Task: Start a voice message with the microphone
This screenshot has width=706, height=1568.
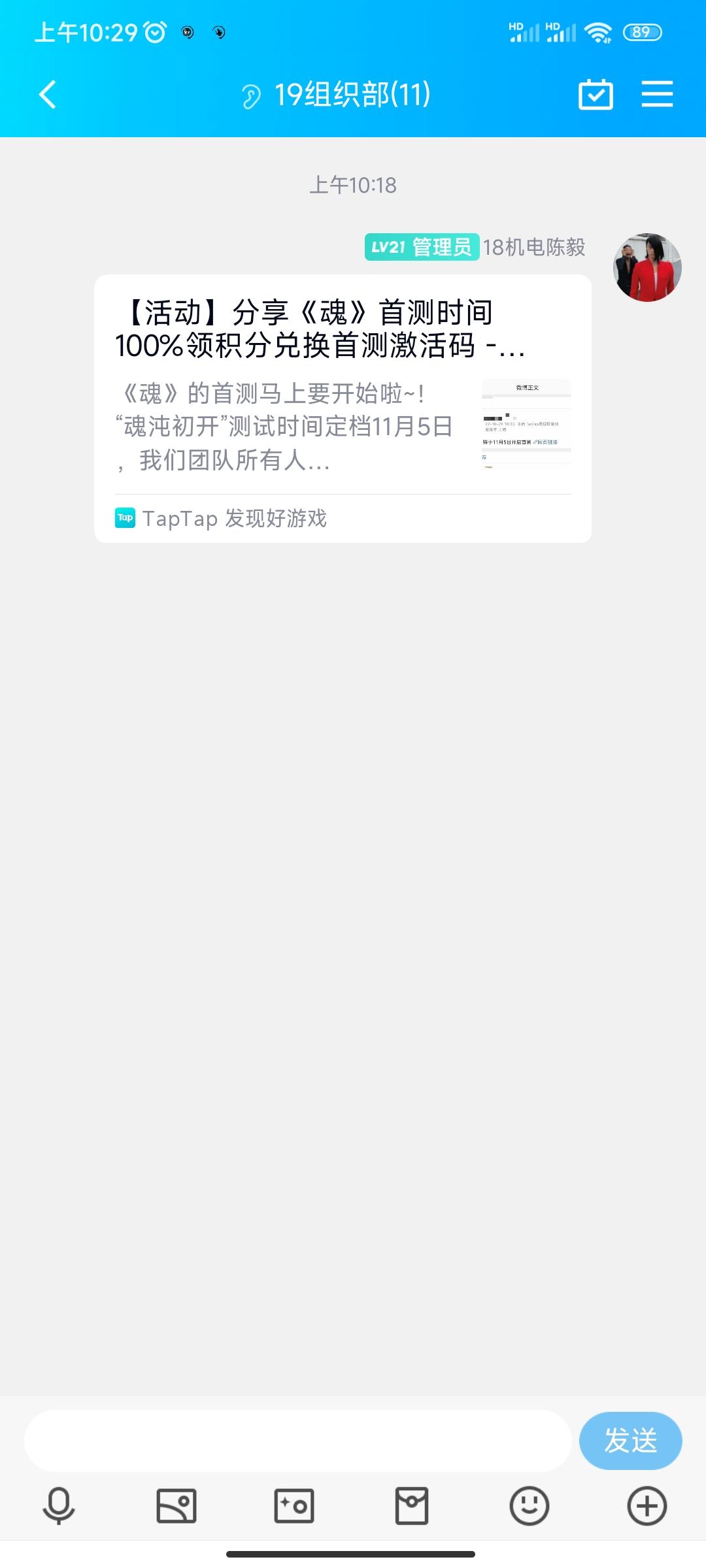Action: click(59, 1505)
